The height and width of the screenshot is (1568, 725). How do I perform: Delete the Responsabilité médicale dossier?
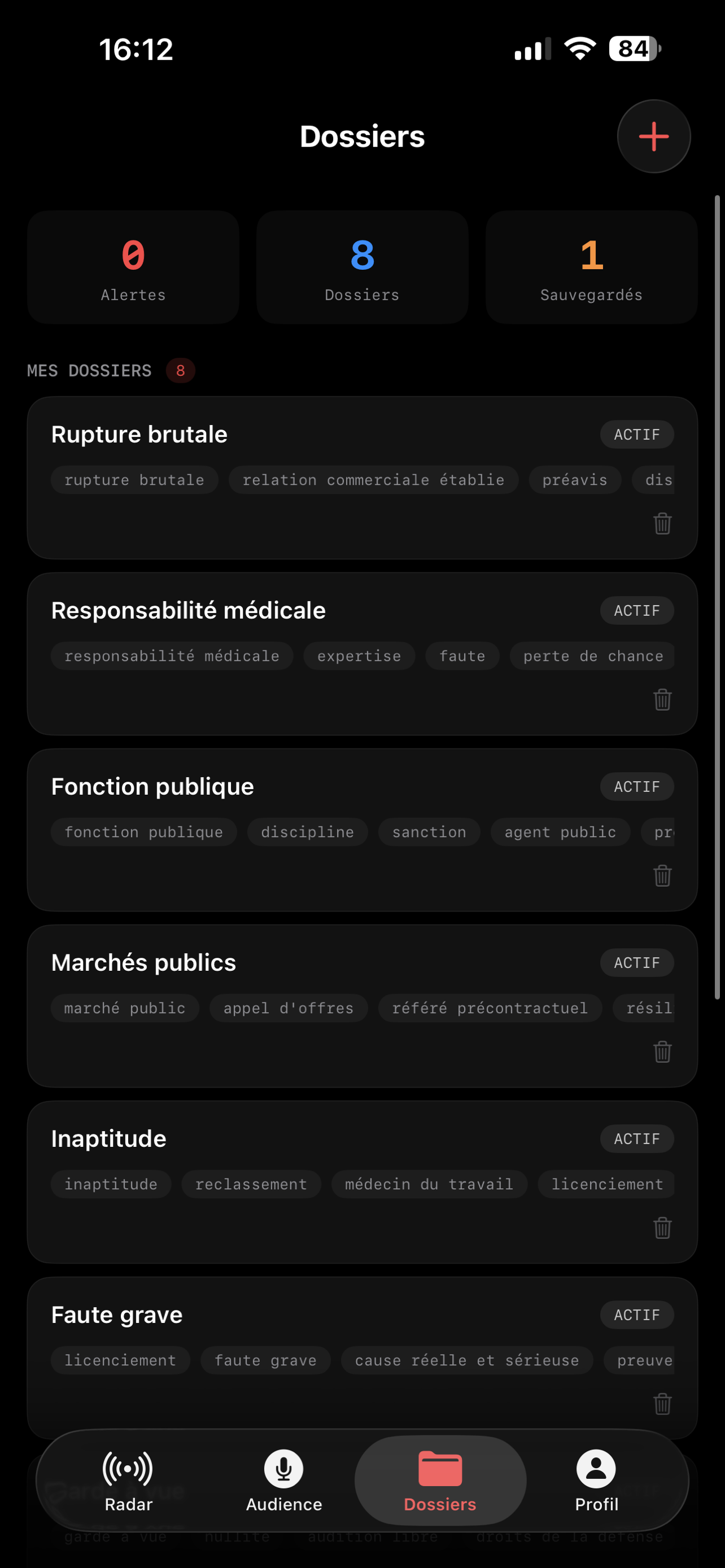click(x=662, y=699)
